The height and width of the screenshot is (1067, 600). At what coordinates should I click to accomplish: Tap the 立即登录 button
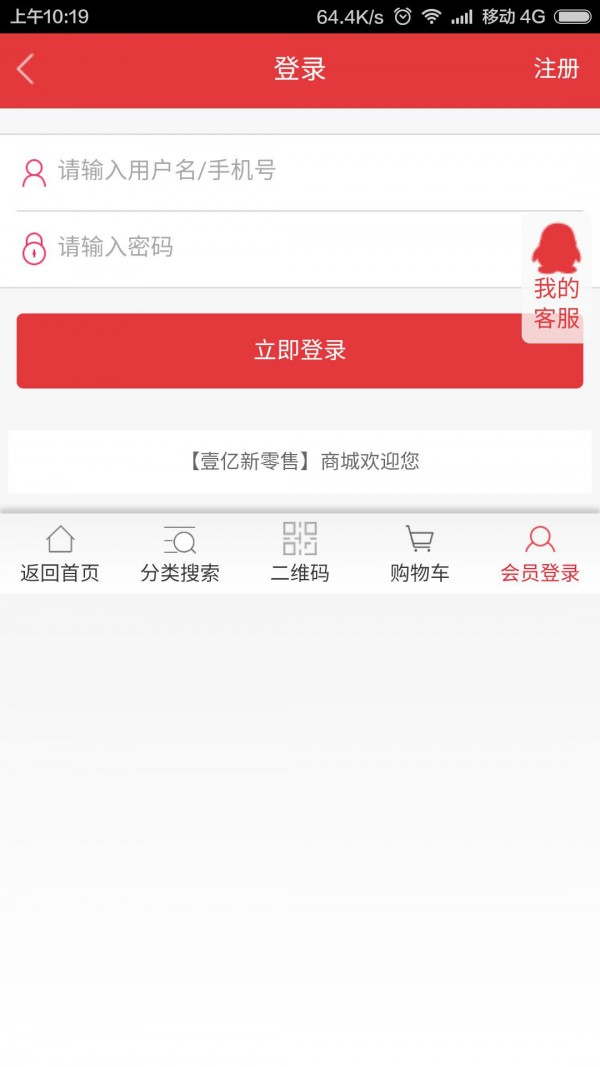[x=300, y=351]
